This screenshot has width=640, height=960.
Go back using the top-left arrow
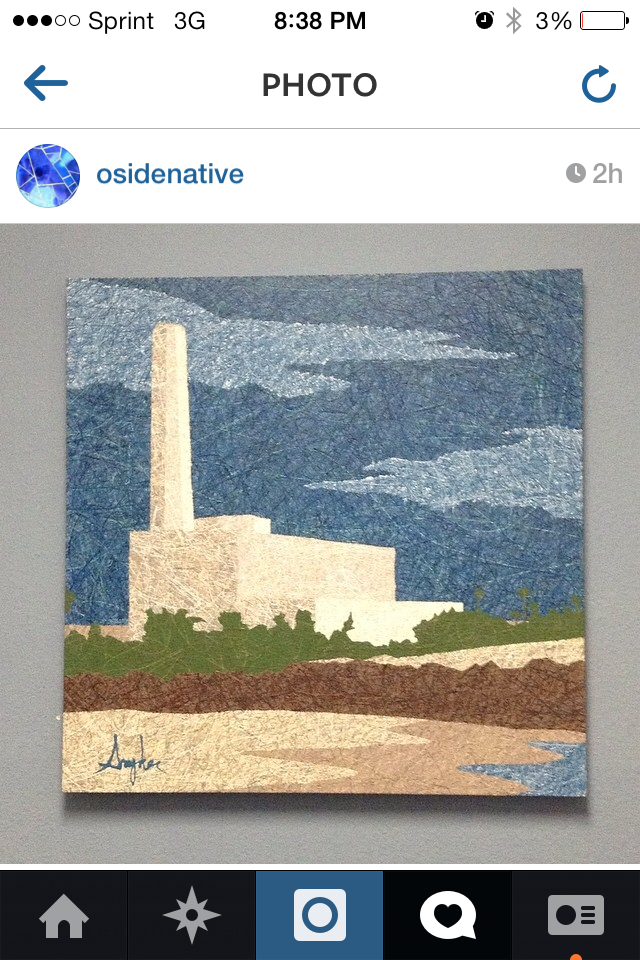tap(46, 84)
